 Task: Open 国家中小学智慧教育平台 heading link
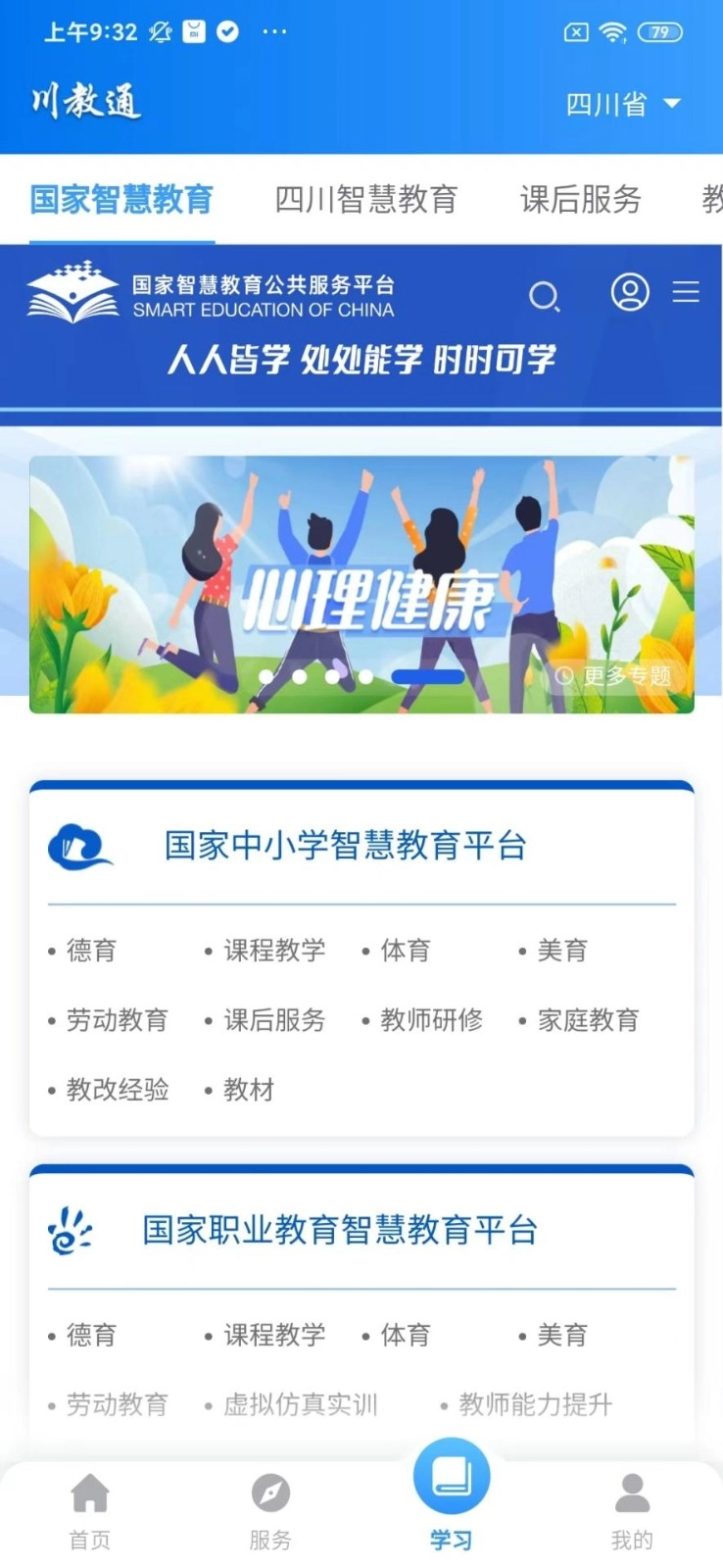tap(345, 846)
